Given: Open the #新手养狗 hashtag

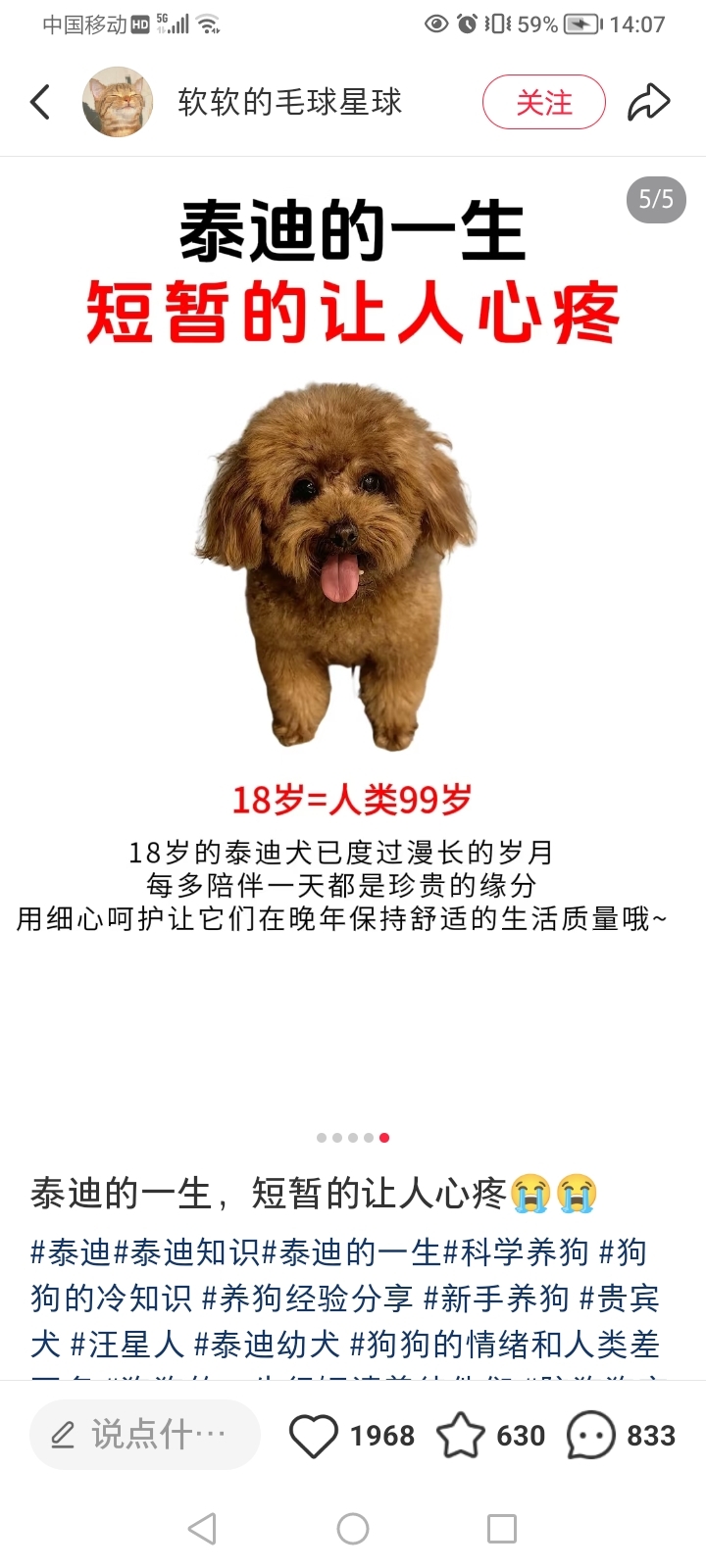Looking at the screenshot, I should 496,1298.
